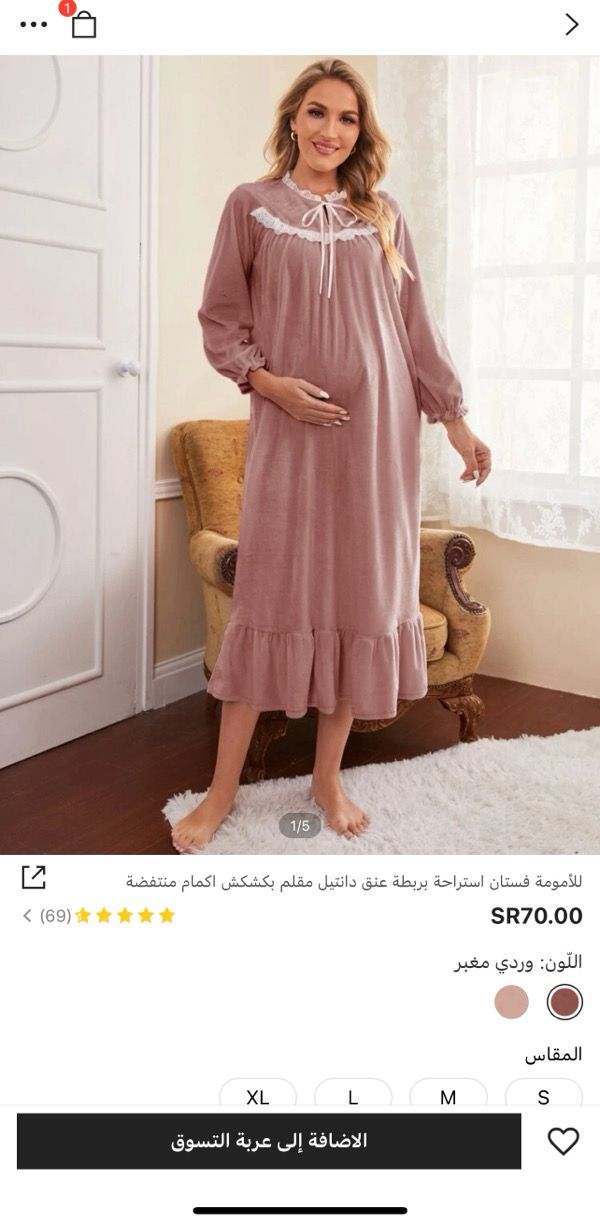
Task: Choose size XL
Action: (258, 1096)
